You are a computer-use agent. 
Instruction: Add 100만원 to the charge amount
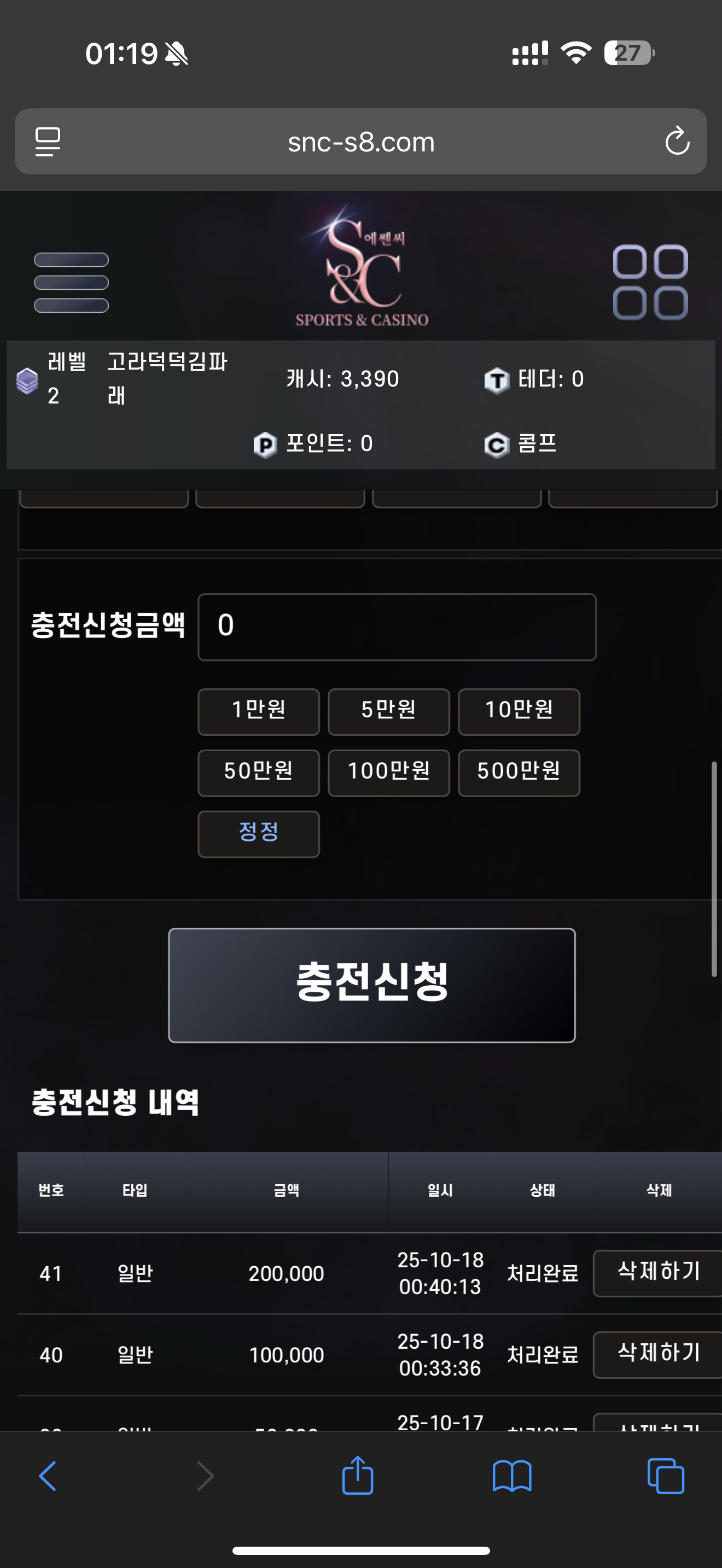click(389, 773)
